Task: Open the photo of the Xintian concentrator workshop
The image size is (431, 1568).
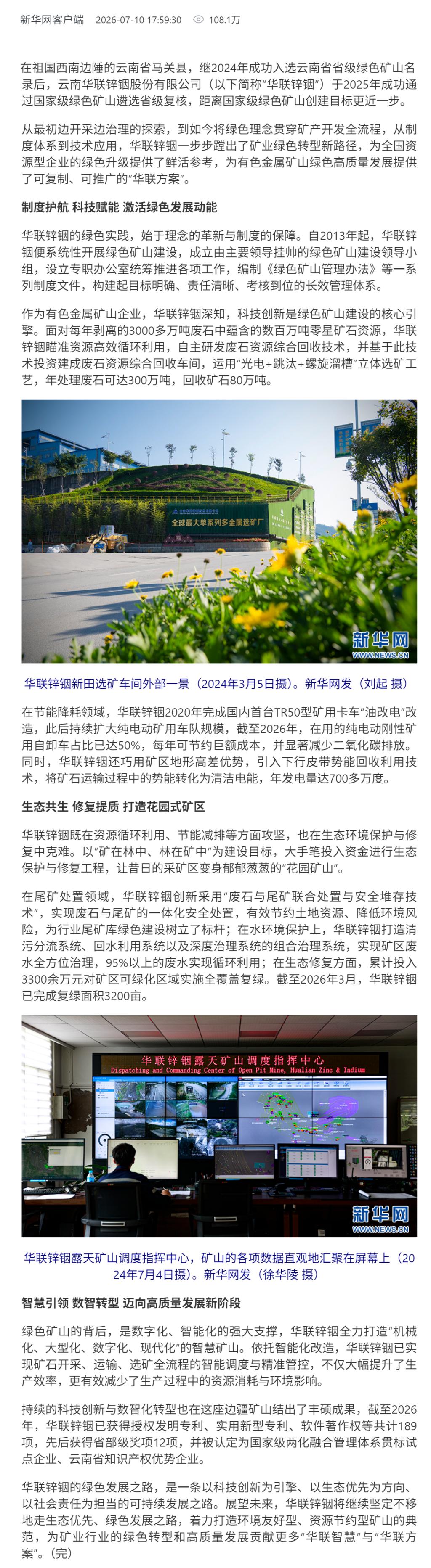Action: [219, 531]
